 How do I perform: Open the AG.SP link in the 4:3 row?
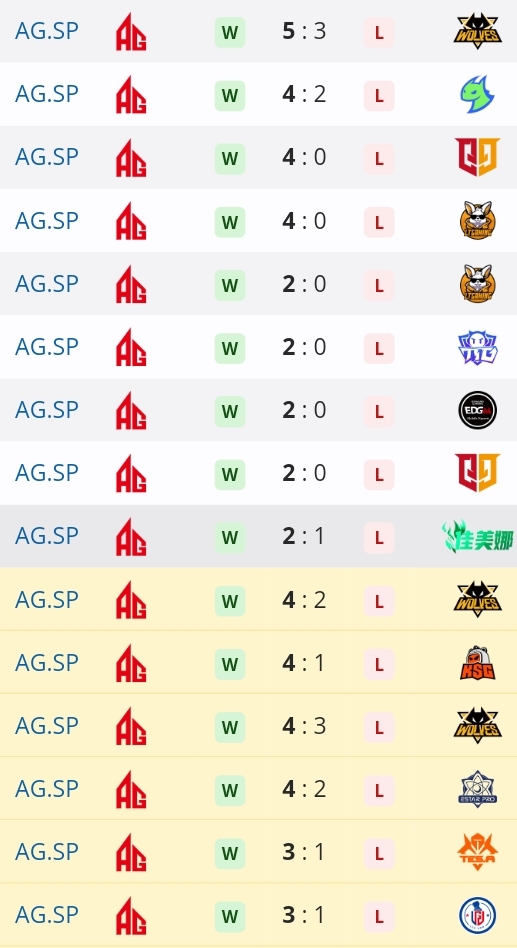pos(47,725)
